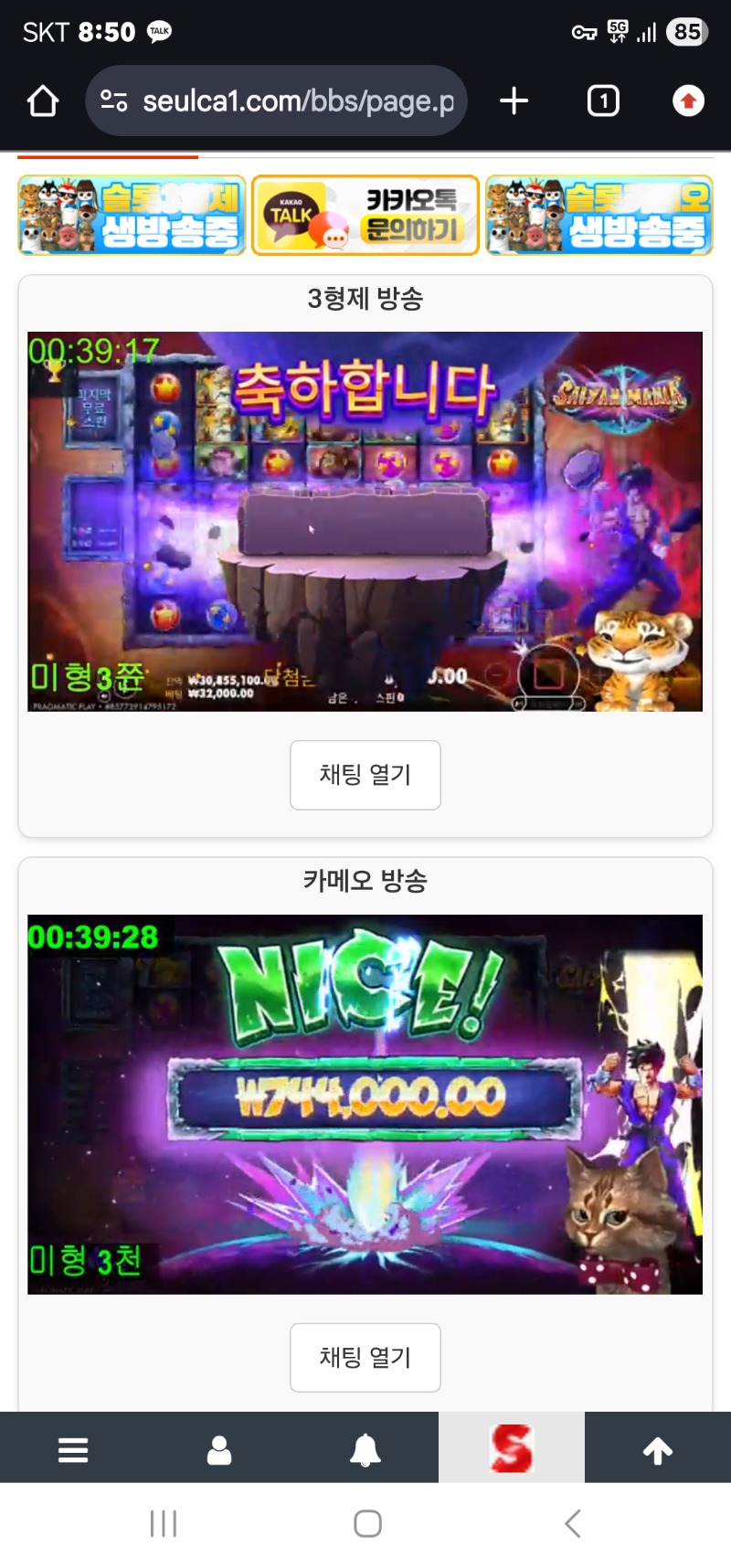Image resolution: width=731 pixels, height=1568 pixels.
Task: Open the hamburger menu in bottom bar
Action: (x=73, y=1449)
